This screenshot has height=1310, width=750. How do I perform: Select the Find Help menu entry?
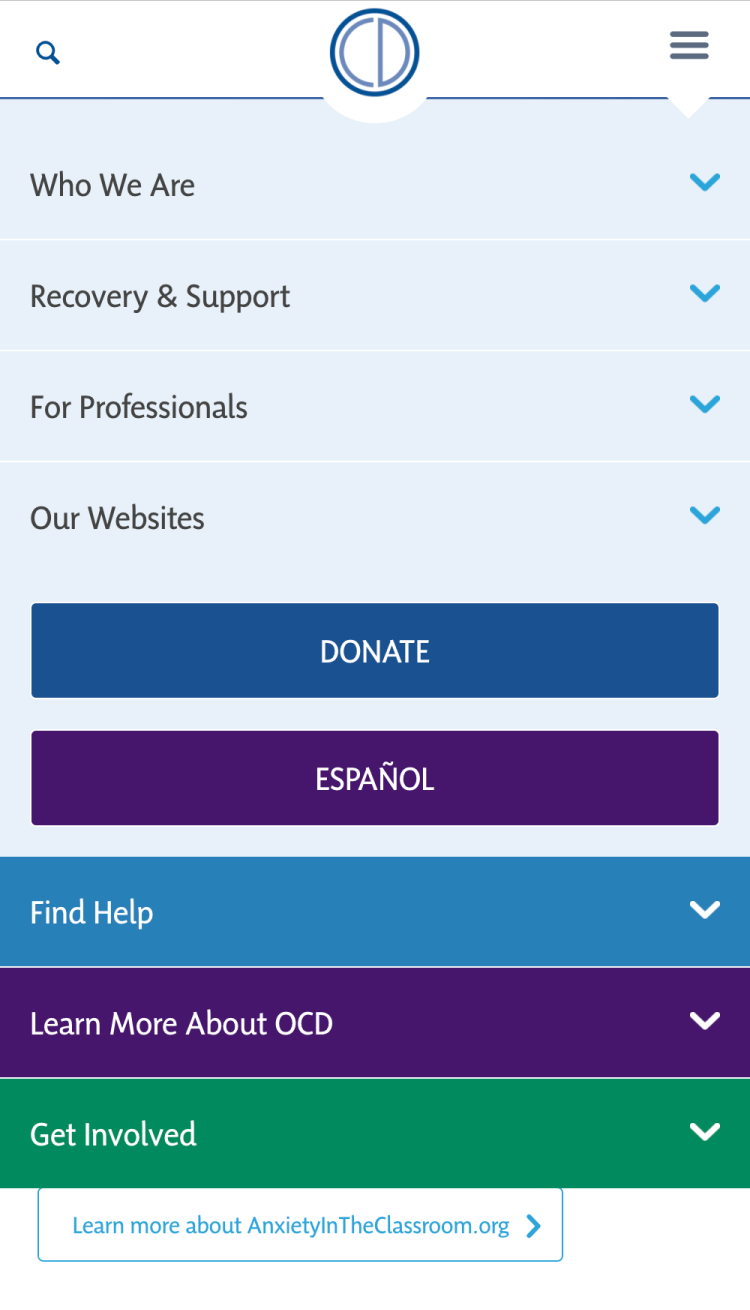point(91,911)
